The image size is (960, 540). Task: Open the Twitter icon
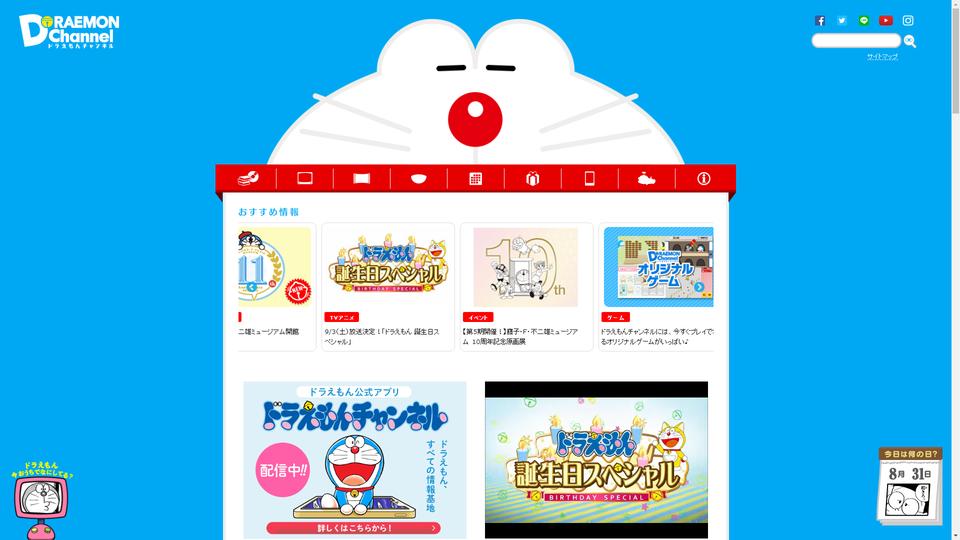coord(842,20)
